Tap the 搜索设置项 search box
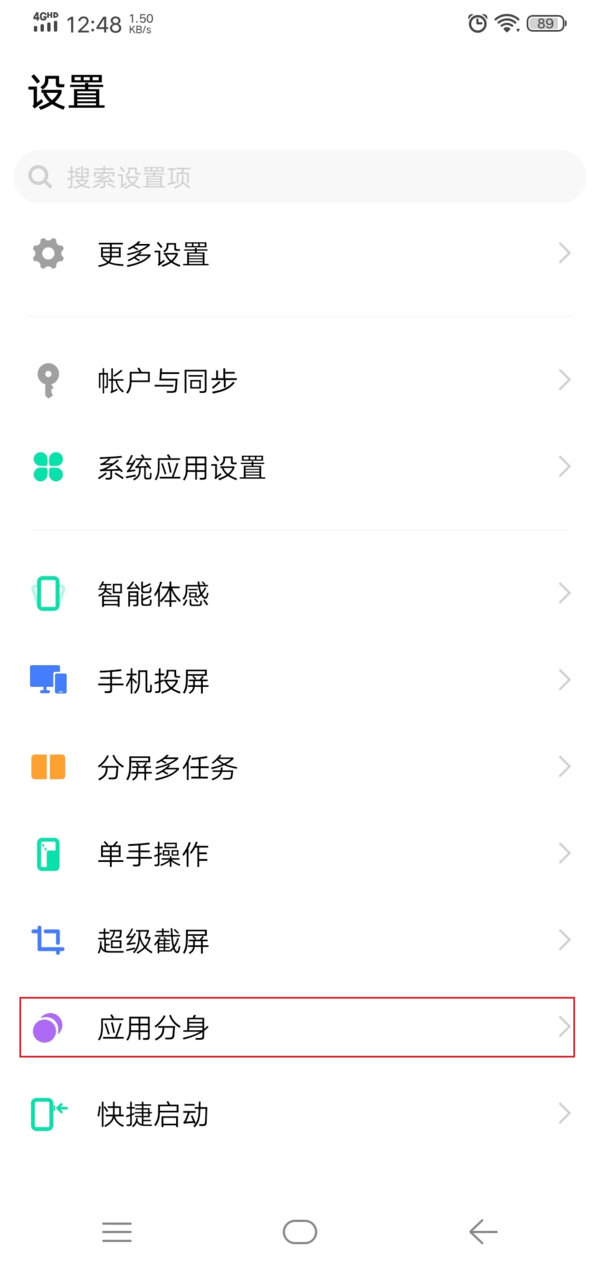600x1267 pixels. click(300, 178)
